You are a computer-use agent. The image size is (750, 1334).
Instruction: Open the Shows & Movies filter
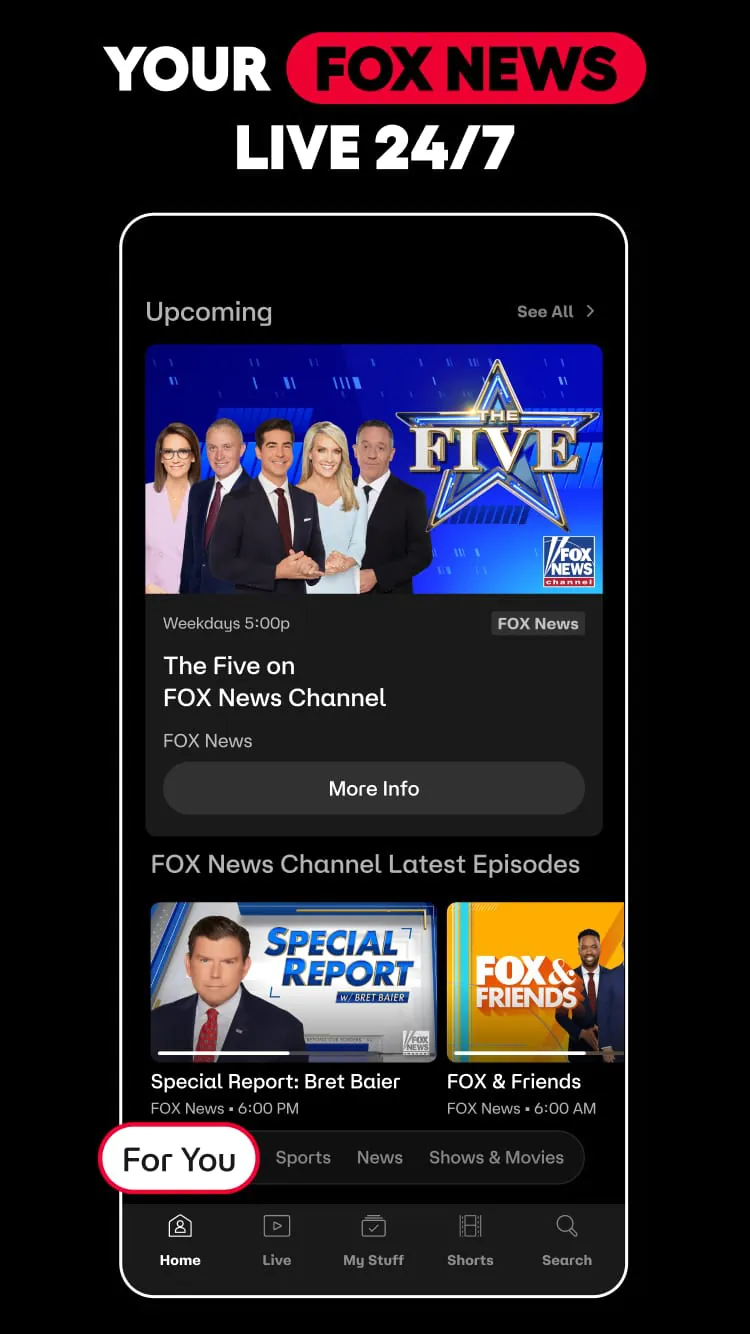click(x=497, y=1157)
